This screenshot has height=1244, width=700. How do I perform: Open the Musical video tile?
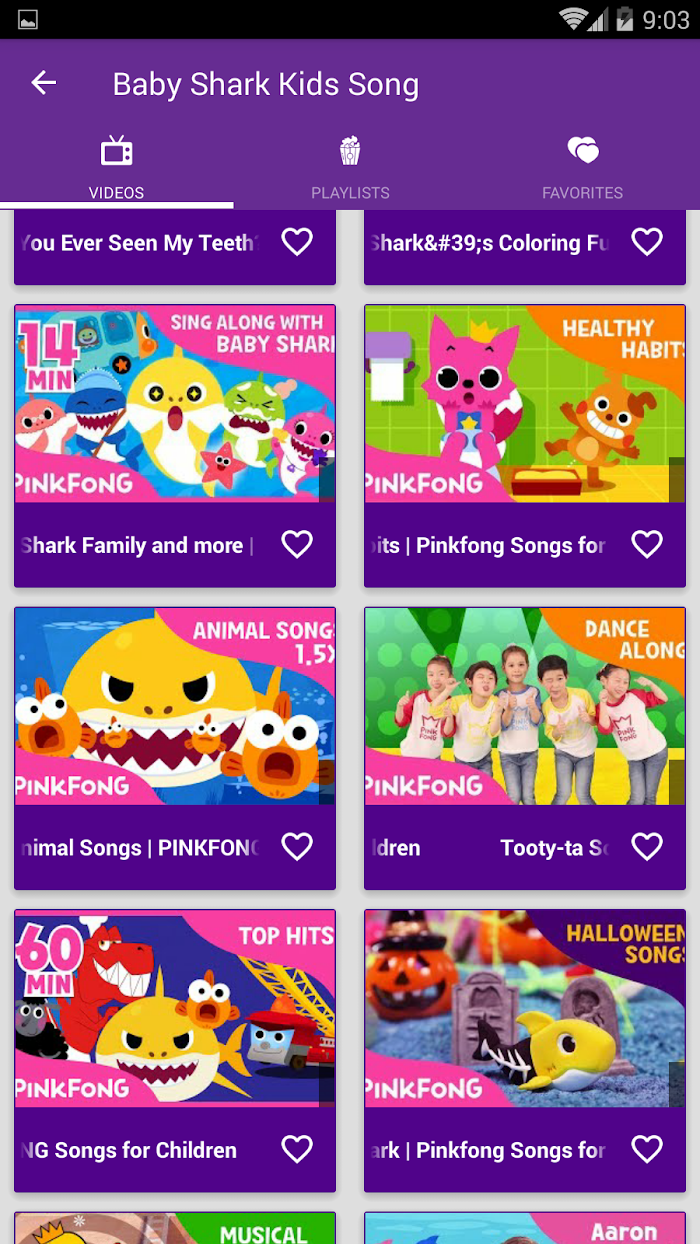(x=175, y=1228)
